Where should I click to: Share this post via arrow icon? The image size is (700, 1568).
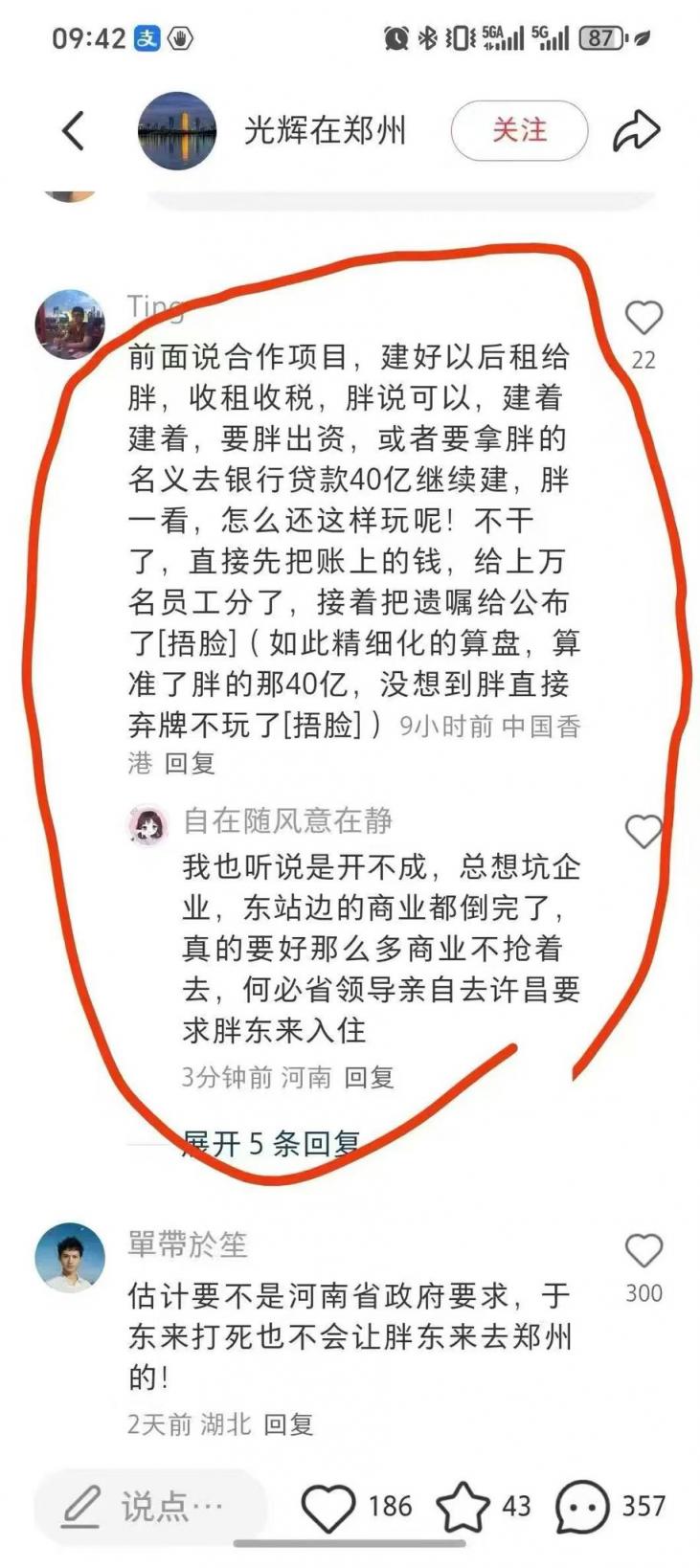pyautogui.click(x=636, y=131)
